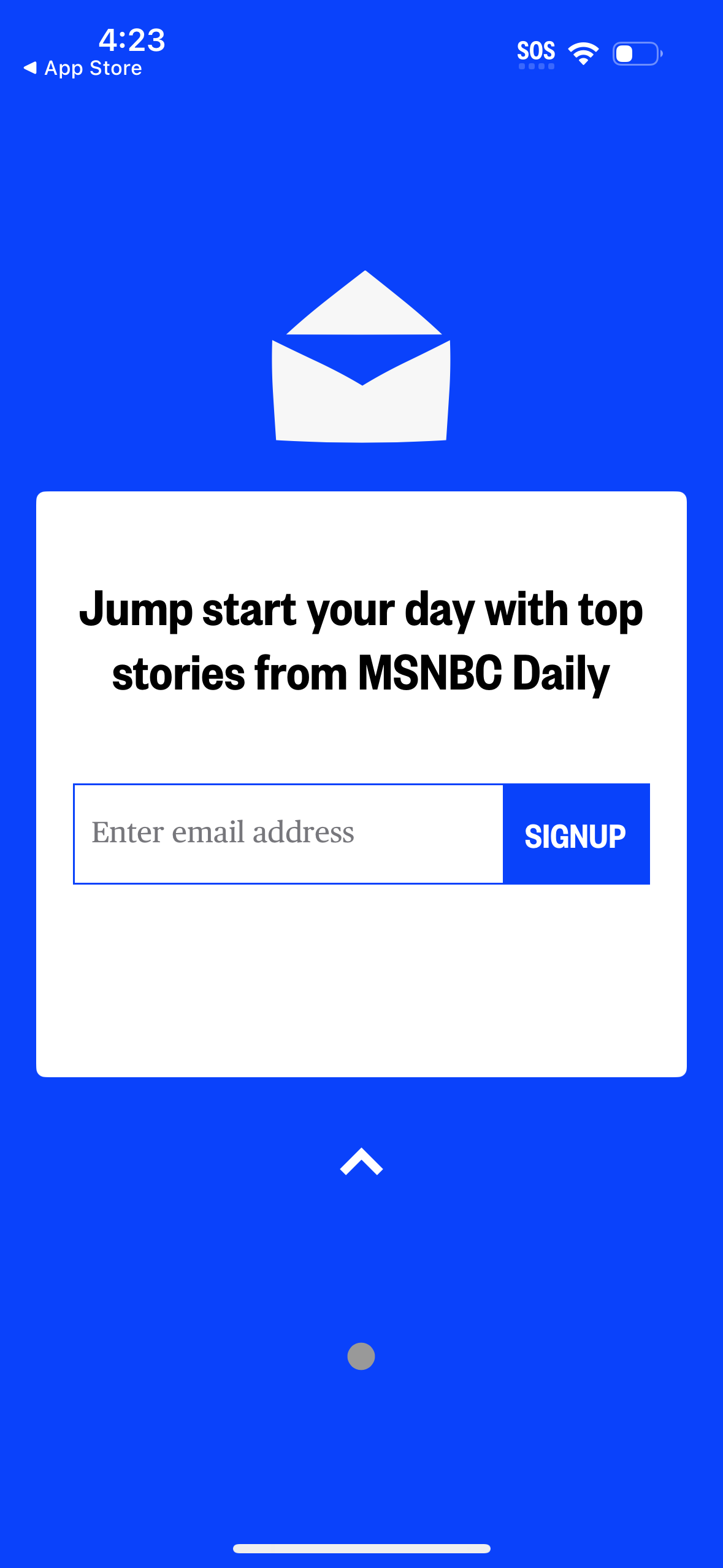Click Jump start your day text
This screenshot has height=1568, width=723.
[x=361, y=609]
